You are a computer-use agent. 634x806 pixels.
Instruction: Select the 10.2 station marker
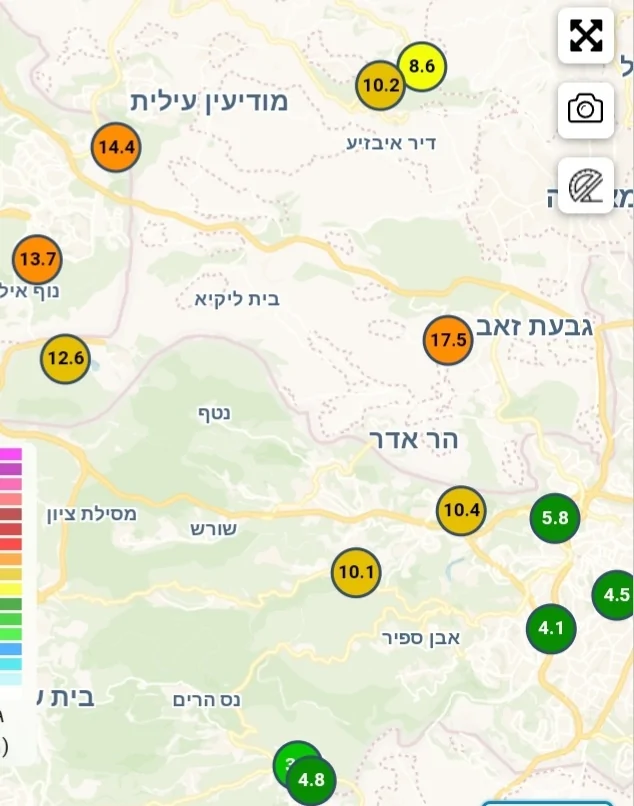380,86
